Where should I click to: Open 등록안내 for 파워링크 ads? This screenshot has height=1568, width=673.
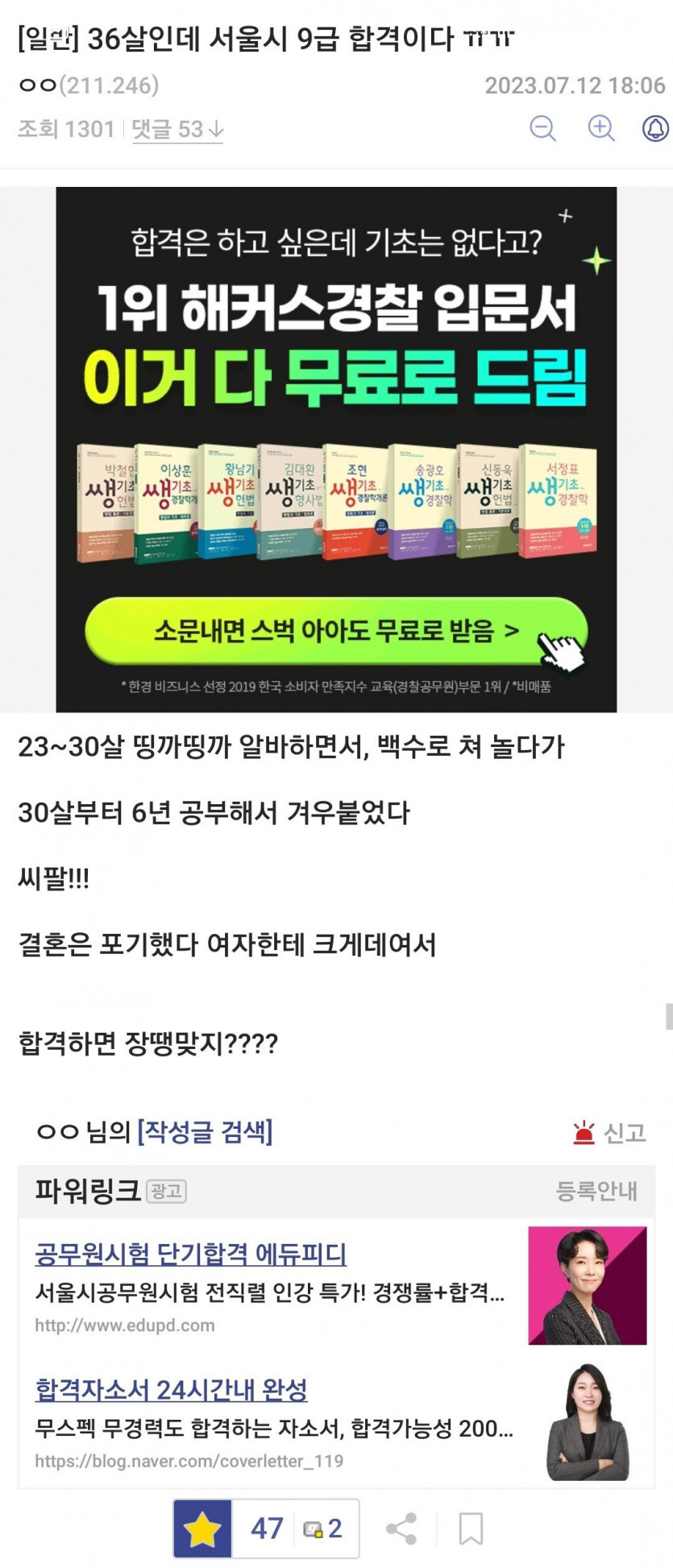[x=596, y=1191]
